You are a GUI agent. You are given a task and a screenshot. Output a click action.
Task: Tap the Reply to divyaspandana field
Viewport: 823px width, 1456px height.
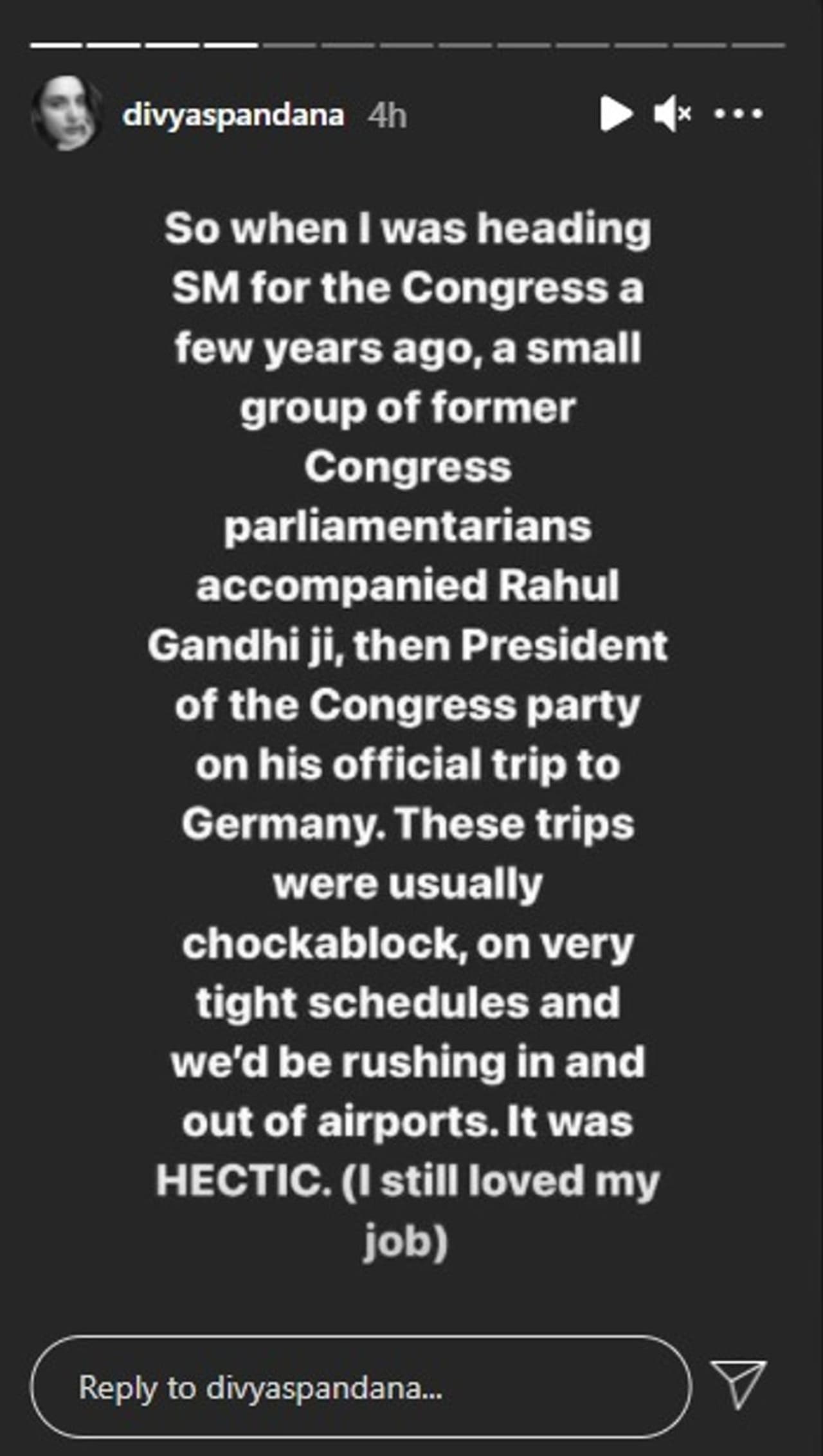[x=360, y=1387]
